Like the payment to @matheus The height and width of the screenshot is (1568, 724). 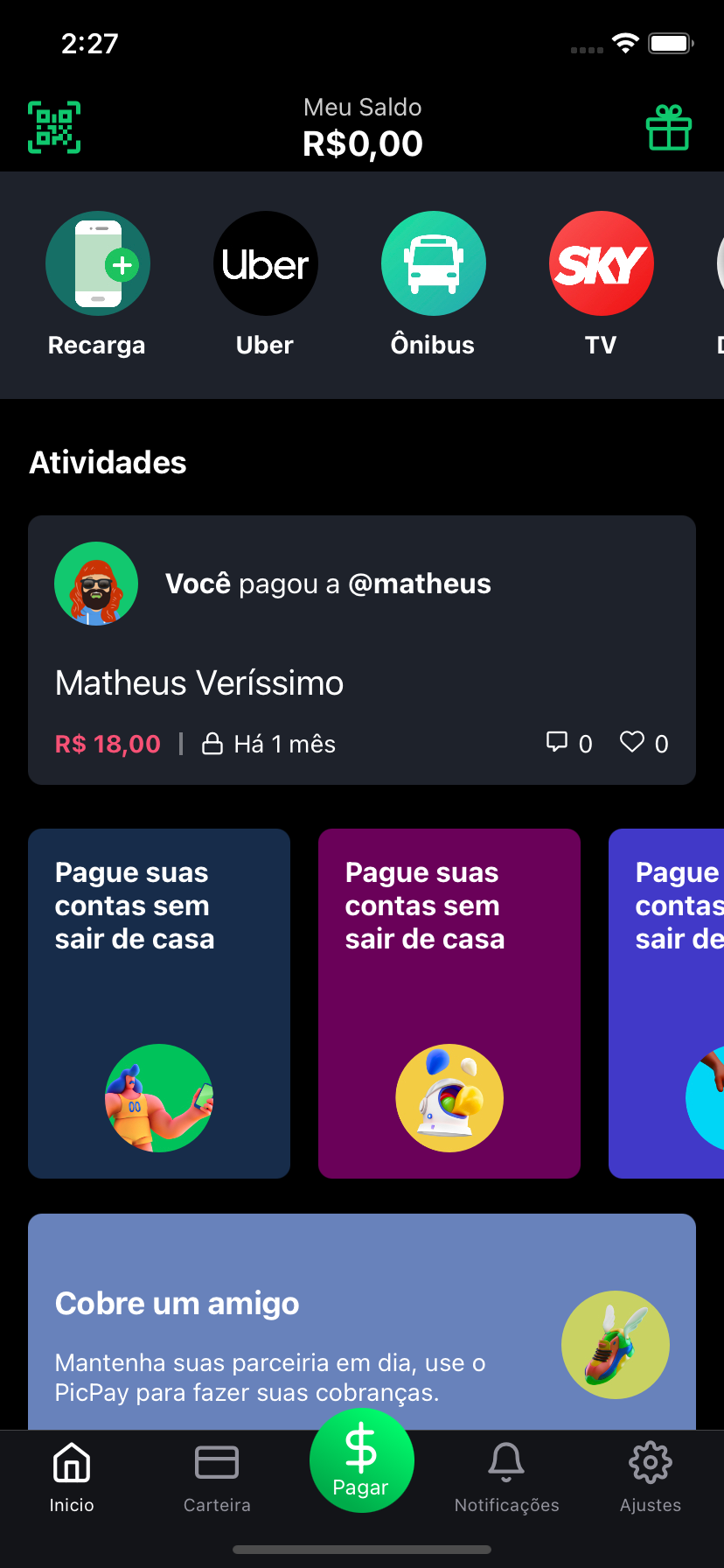[x=631, y=743]
